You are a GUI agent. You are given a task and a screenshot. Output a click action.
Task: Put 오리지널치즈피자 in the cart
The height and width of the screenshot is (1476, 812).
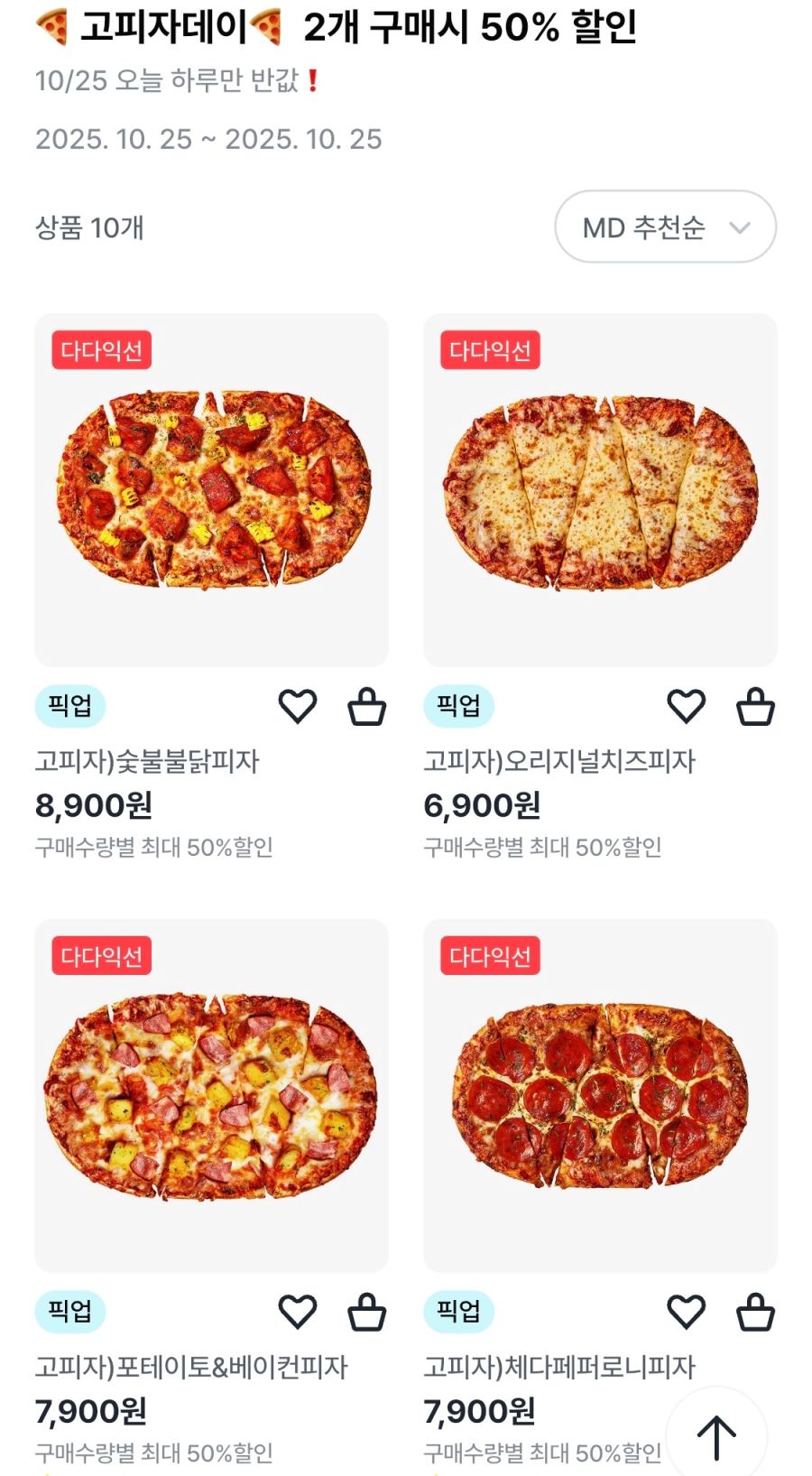pyautogui.click(x=755, y=707)
